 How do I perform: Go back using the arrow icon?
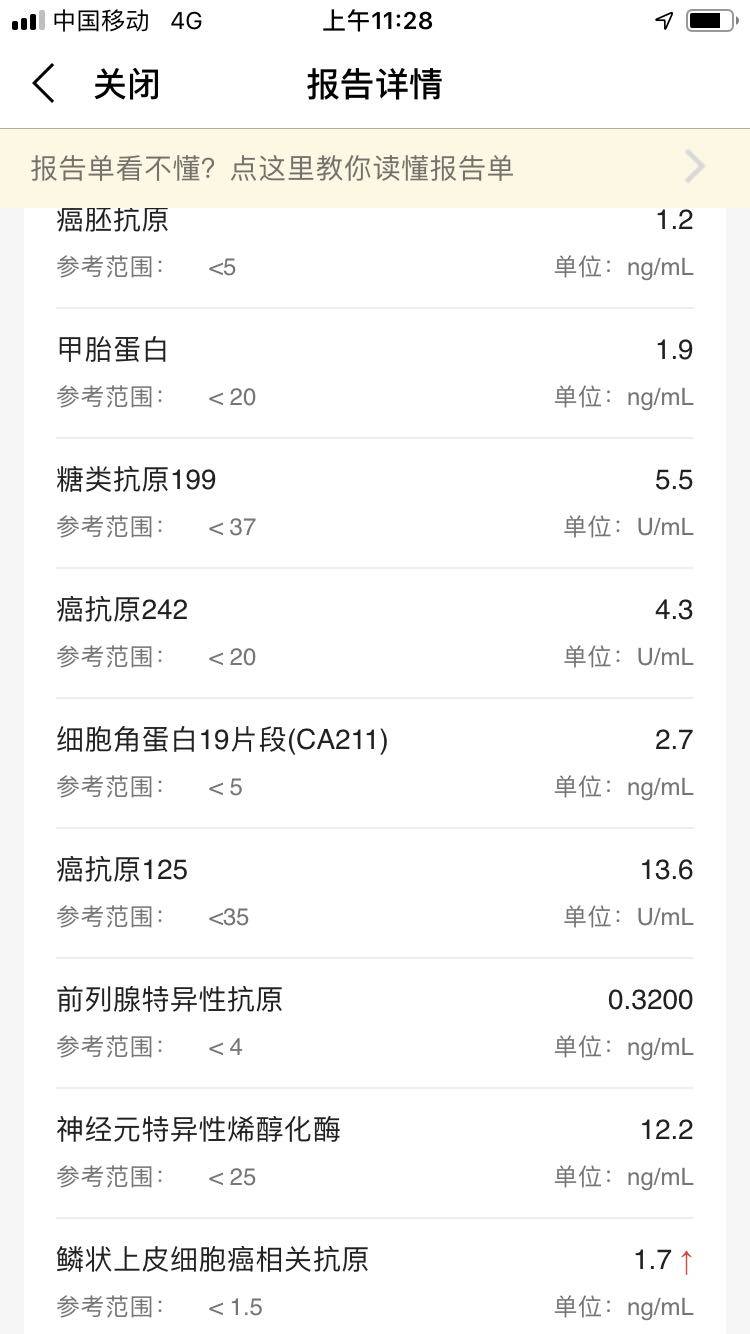click(x=43, y=84)
